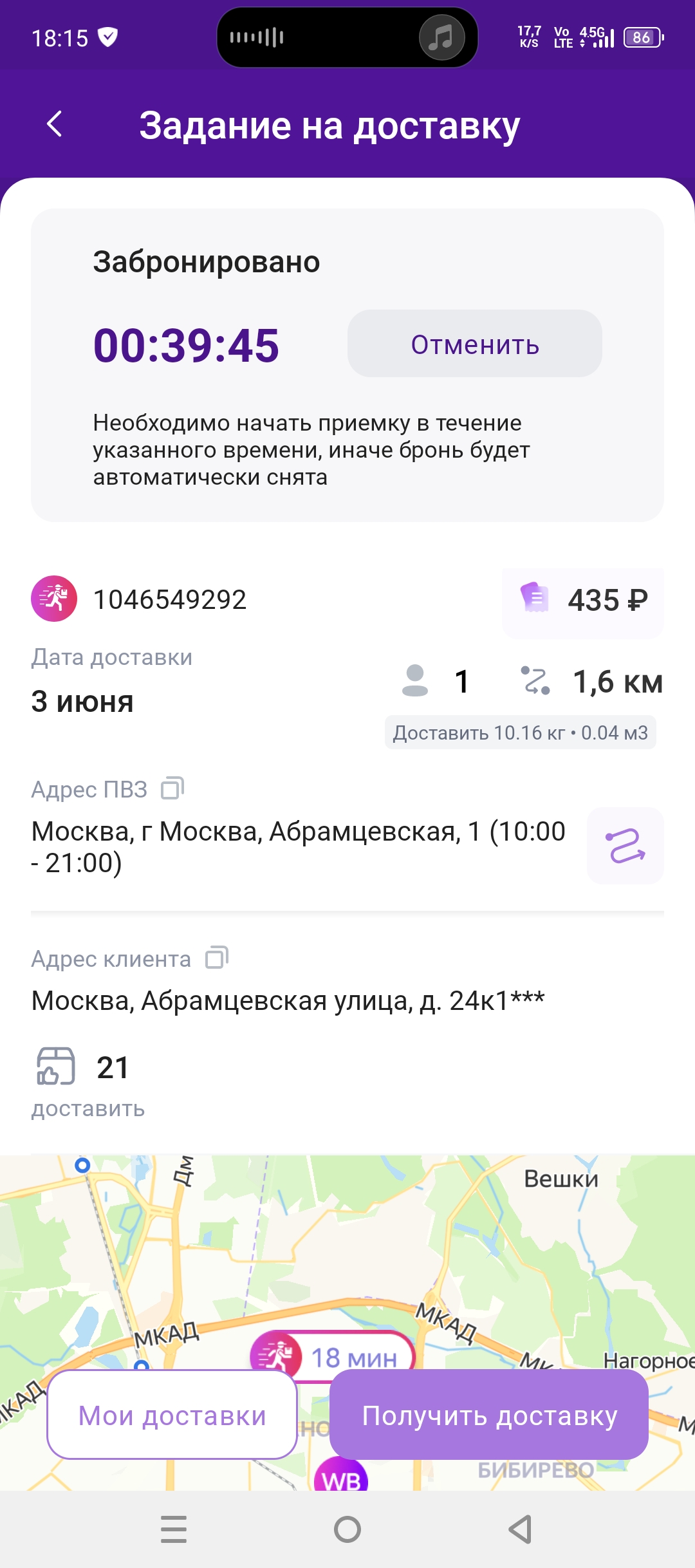Go to the system home screen
The height and width of the screenshot is (1568, 695).
347,1529
